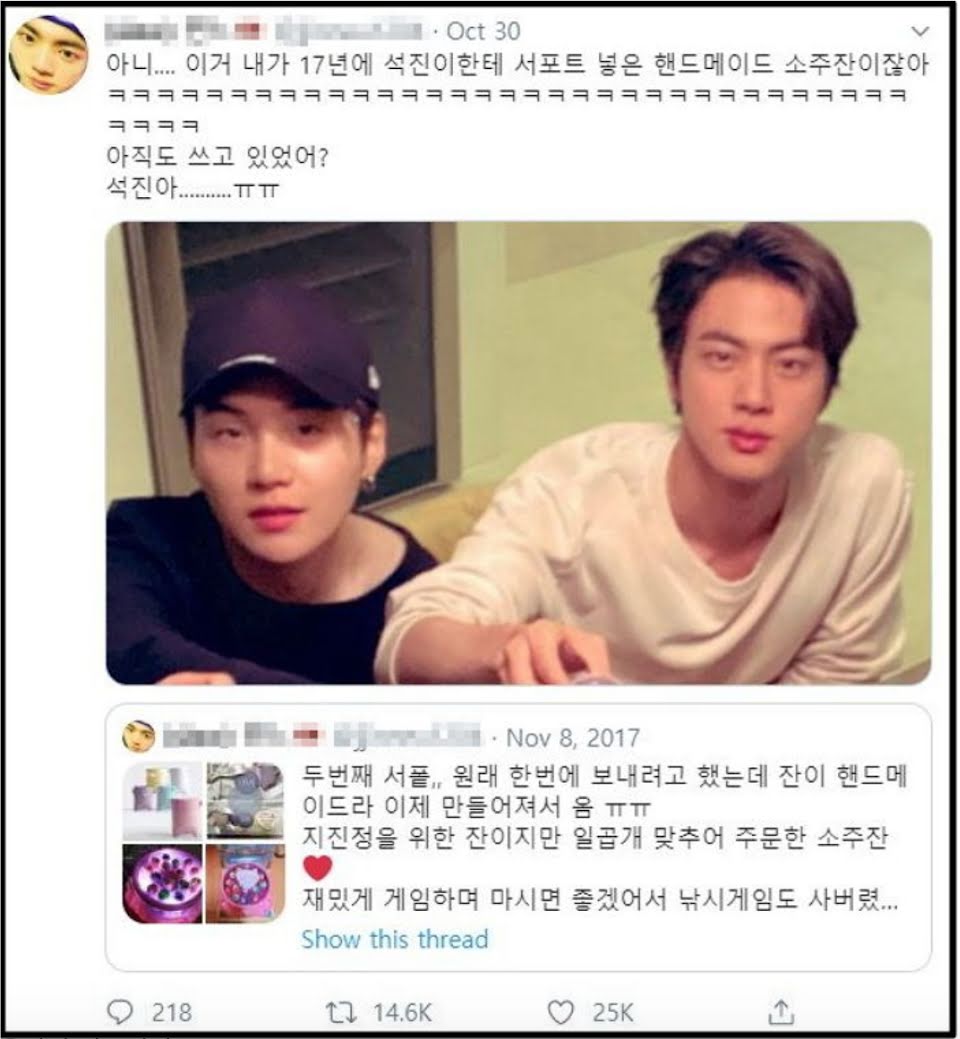Open the quoted tweet from Nov 8, 2017
Screen dimensions: 960x1039
click(x=519, y=837)
